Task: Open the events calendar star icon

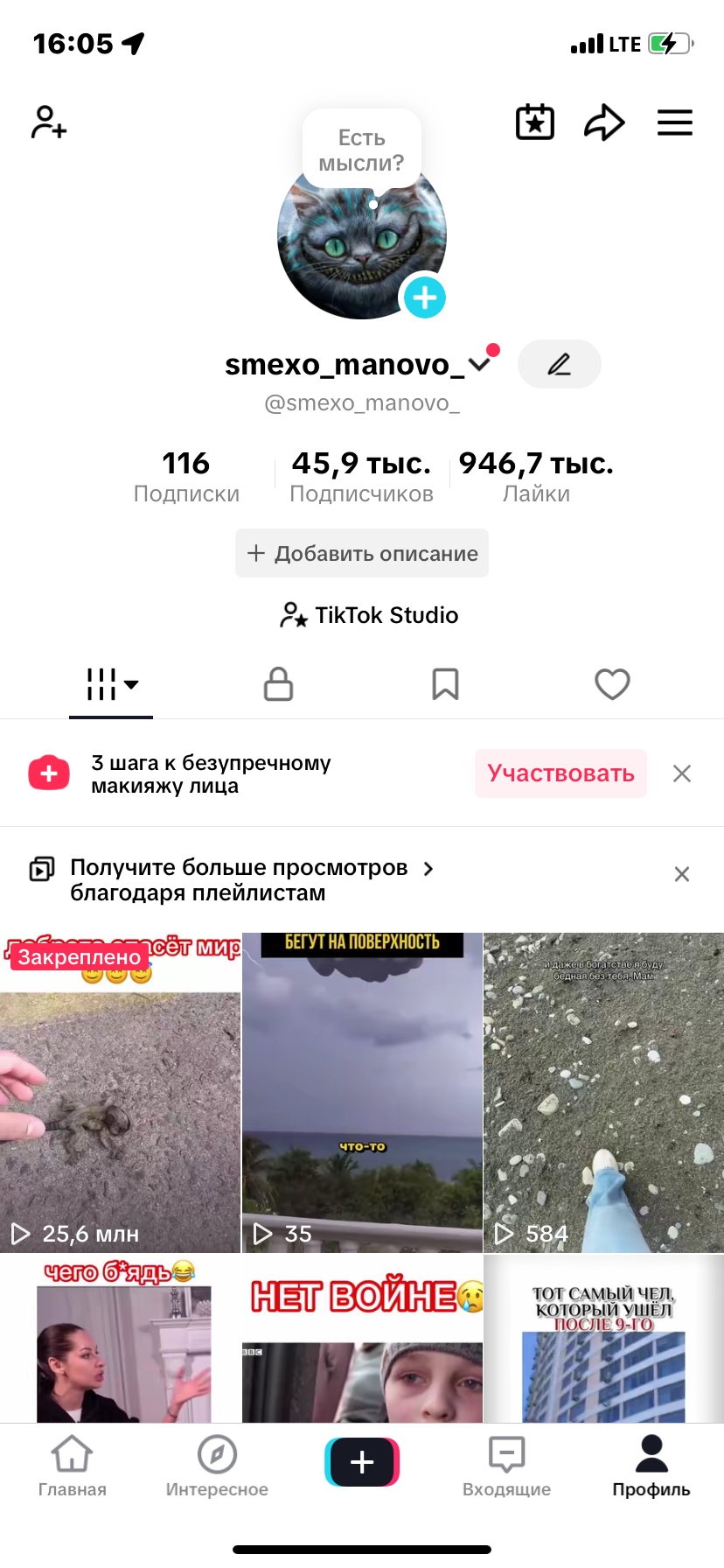Action: pyautogui.click(x=535, y=122)
